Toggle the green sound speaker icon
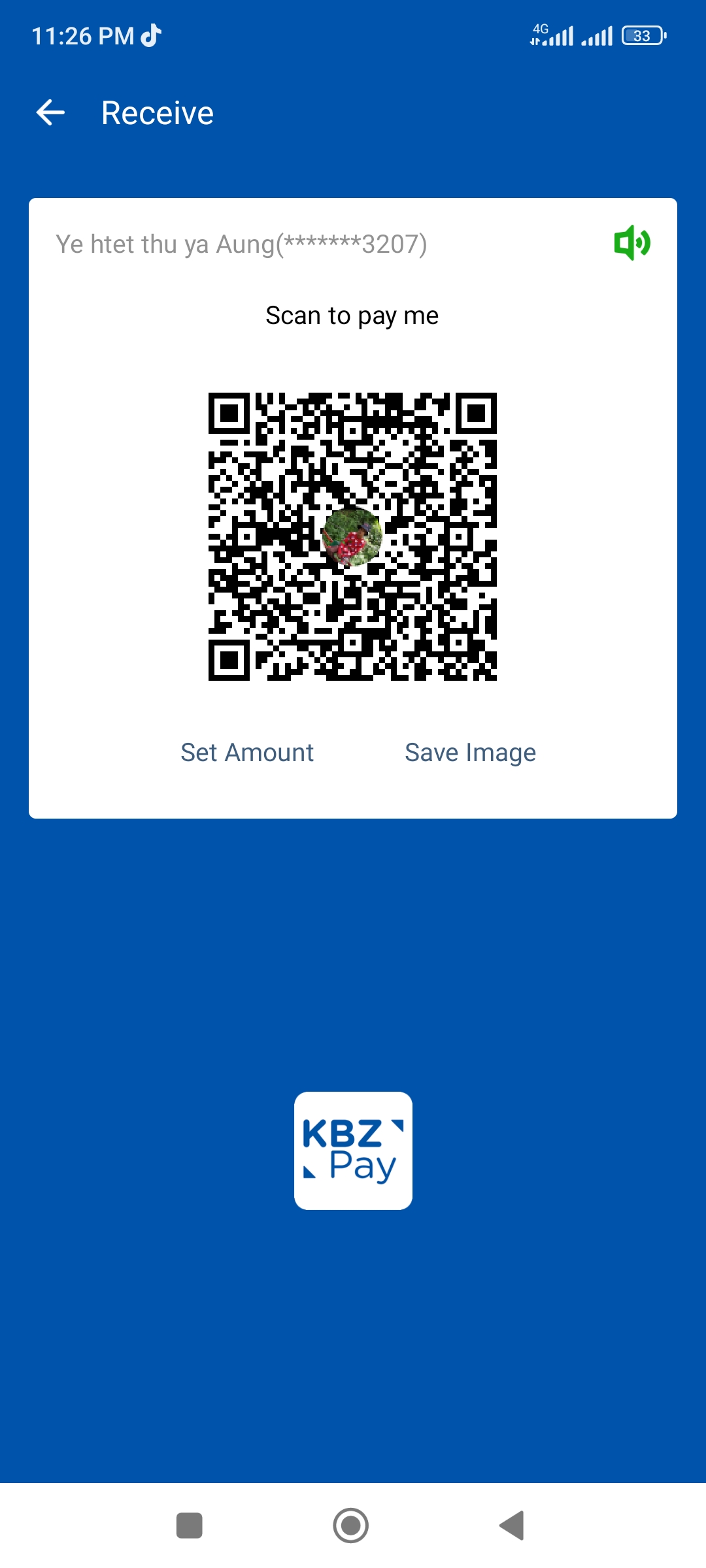 click(x=631, y=243)
